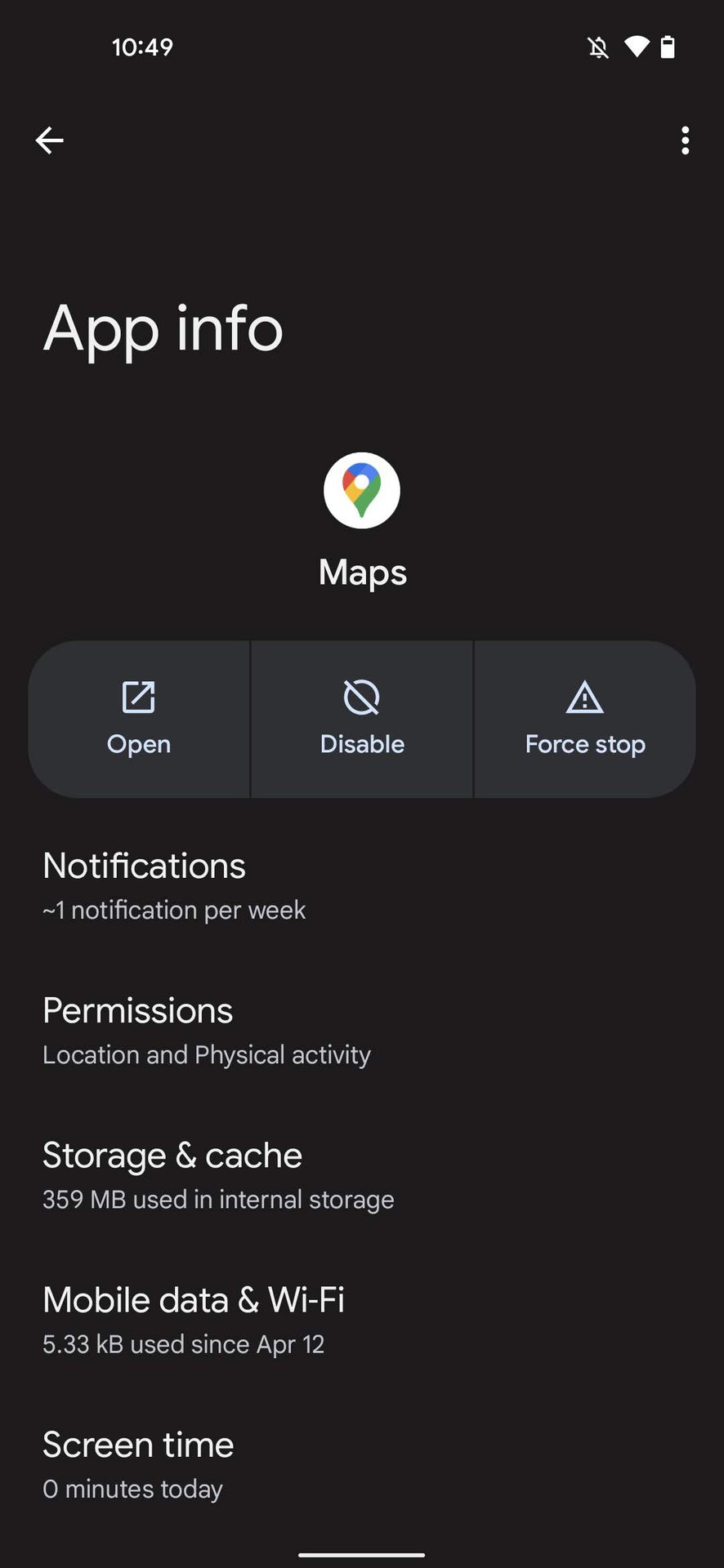724x1568 pixels.
Task: Open Permissions showing Location and Physical activity
Action: (x=362, y=1029)
